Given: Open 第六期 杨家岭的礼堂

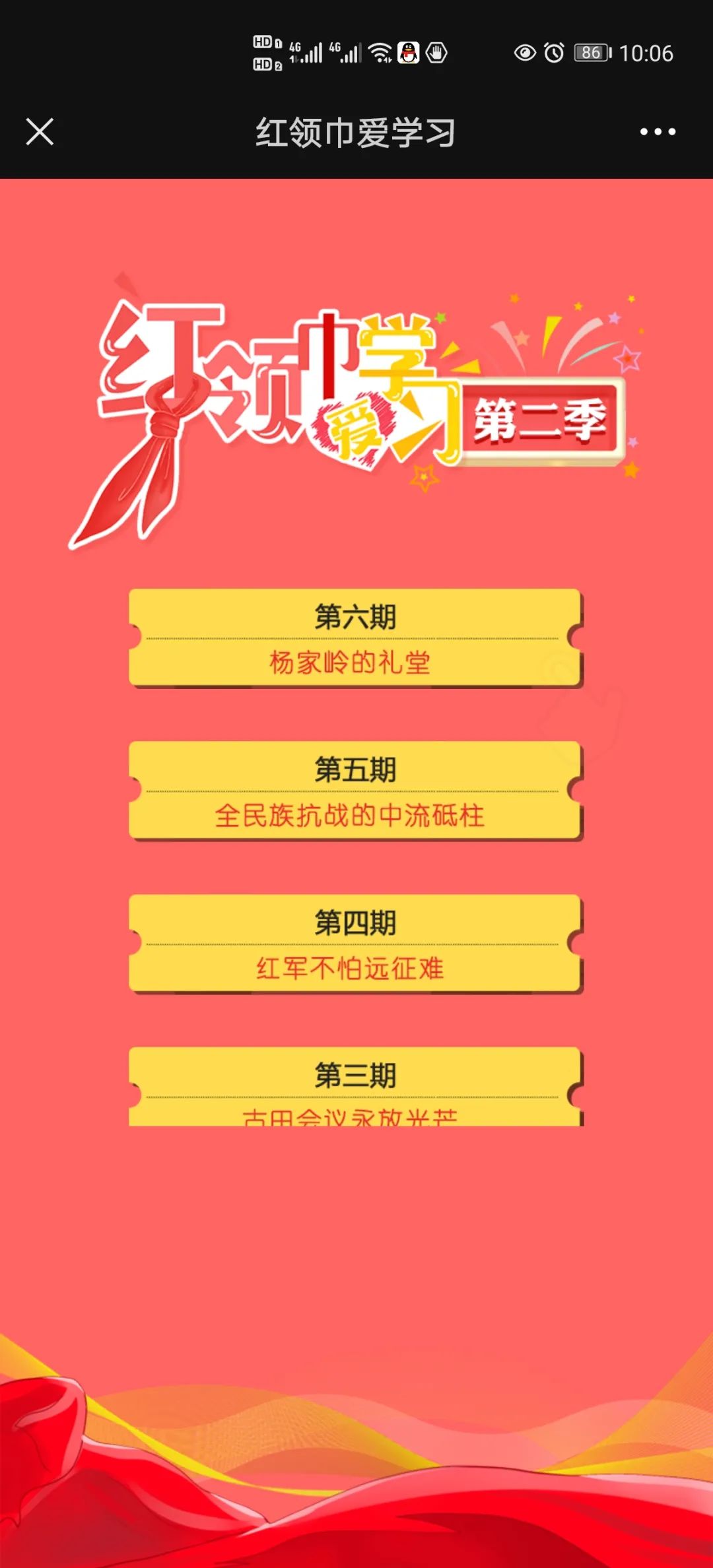Looking at the screenshot, I should (x=355, y=638).
